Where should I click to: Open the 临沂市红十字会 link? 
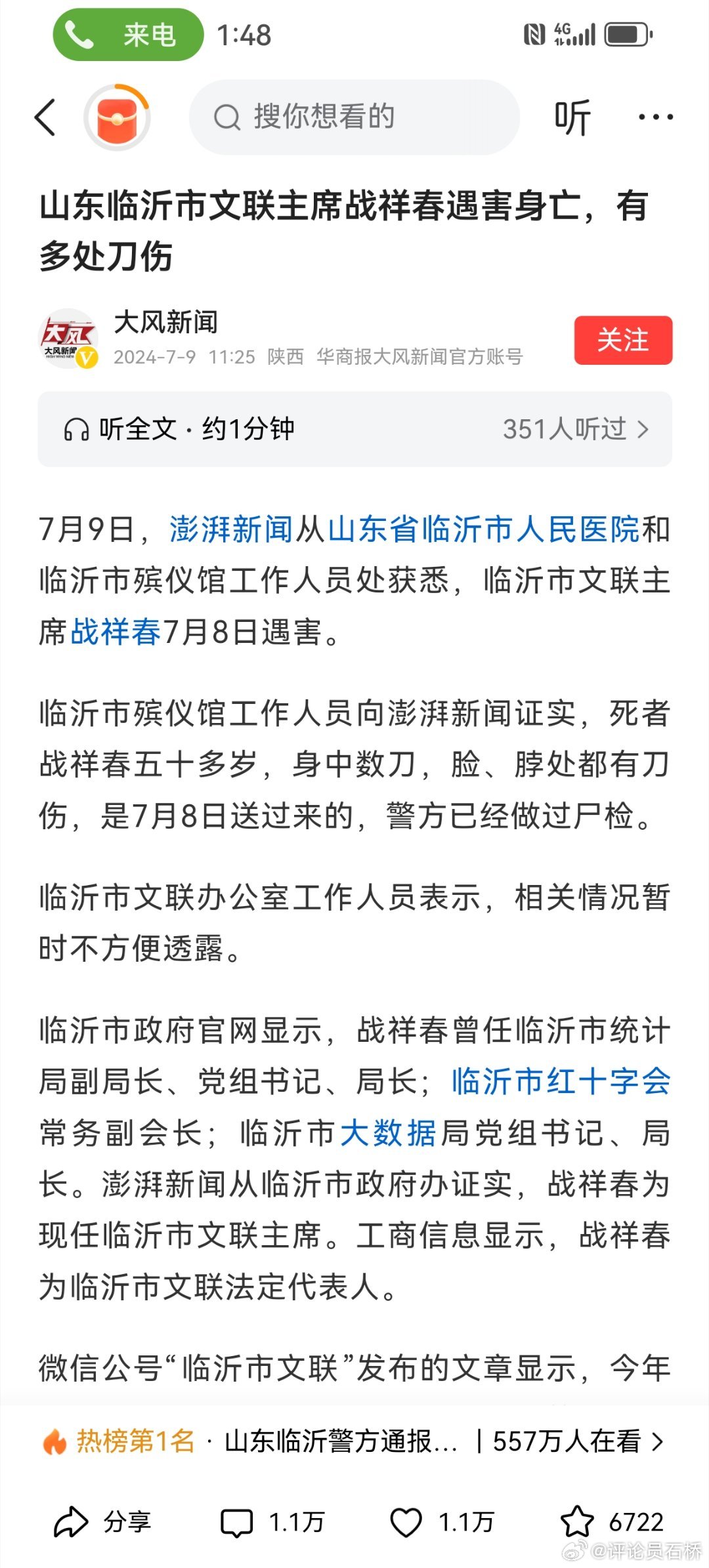[x=561, y=1081]
